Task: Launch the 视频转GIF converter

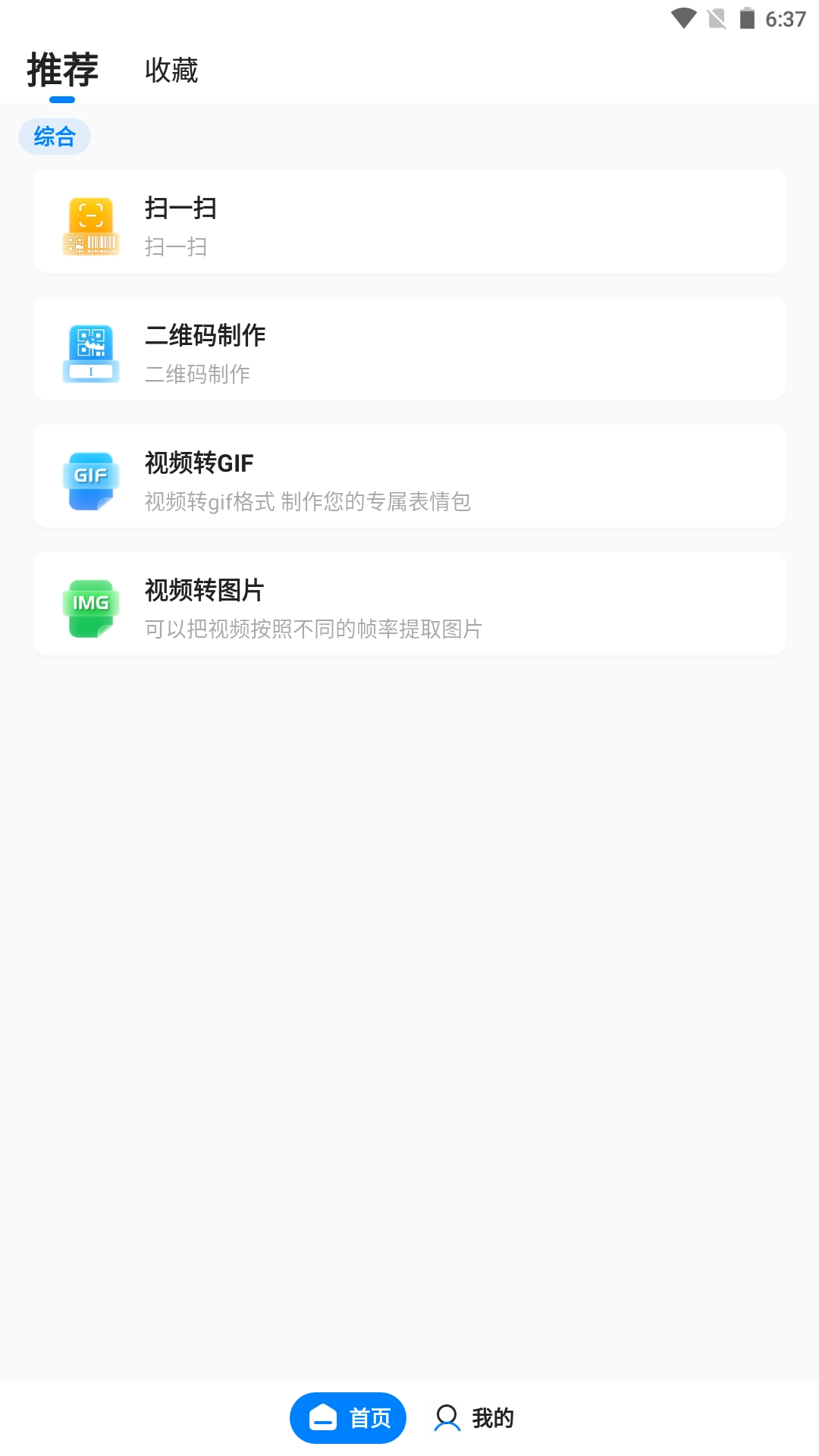Action: click(409, 476)
